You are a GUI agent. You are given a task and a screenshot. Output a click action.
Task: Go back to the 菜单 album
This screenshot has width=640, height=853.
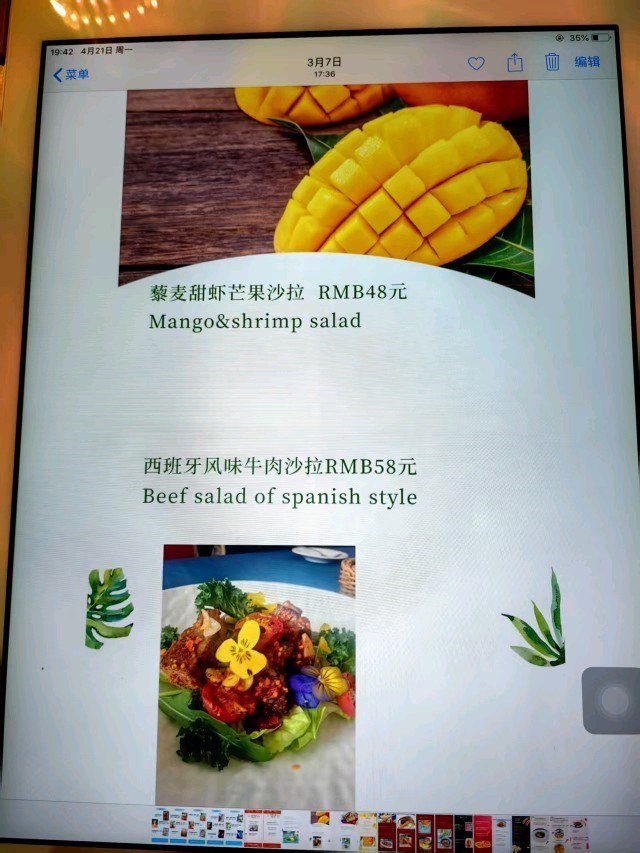71,74
